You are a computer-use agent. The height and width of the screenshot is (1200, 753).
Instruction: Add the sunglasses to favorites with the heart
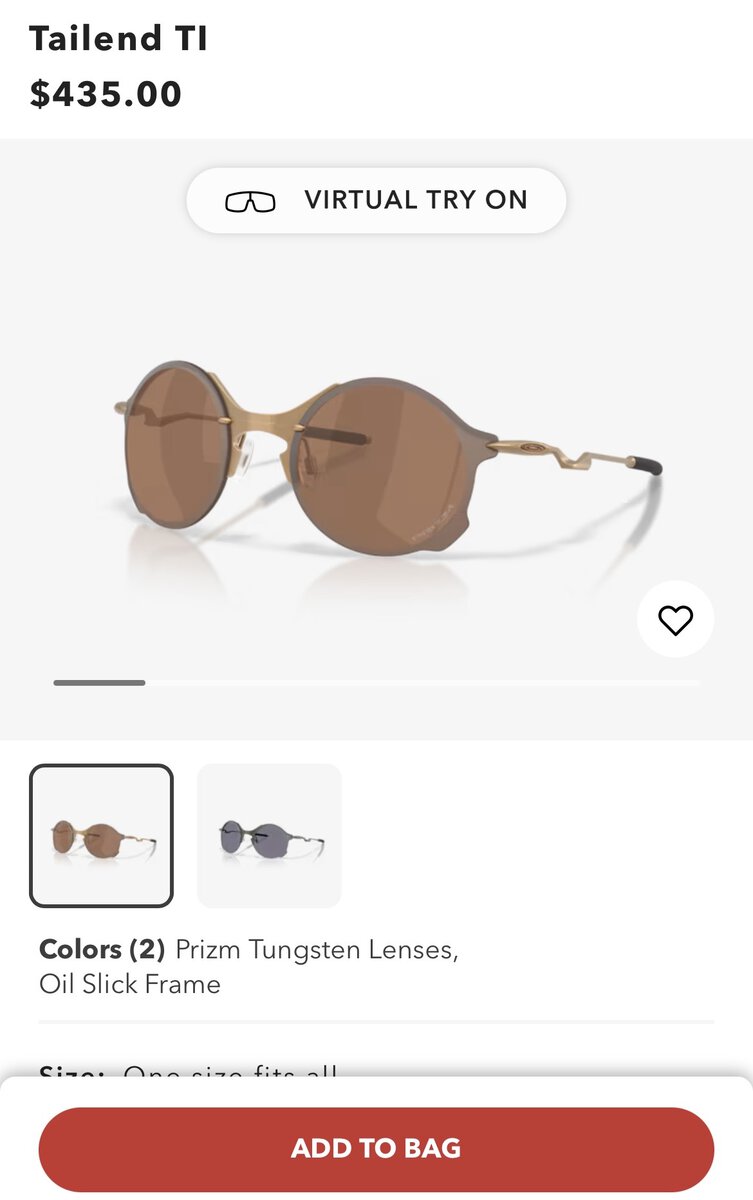click(x=675, y=620)
